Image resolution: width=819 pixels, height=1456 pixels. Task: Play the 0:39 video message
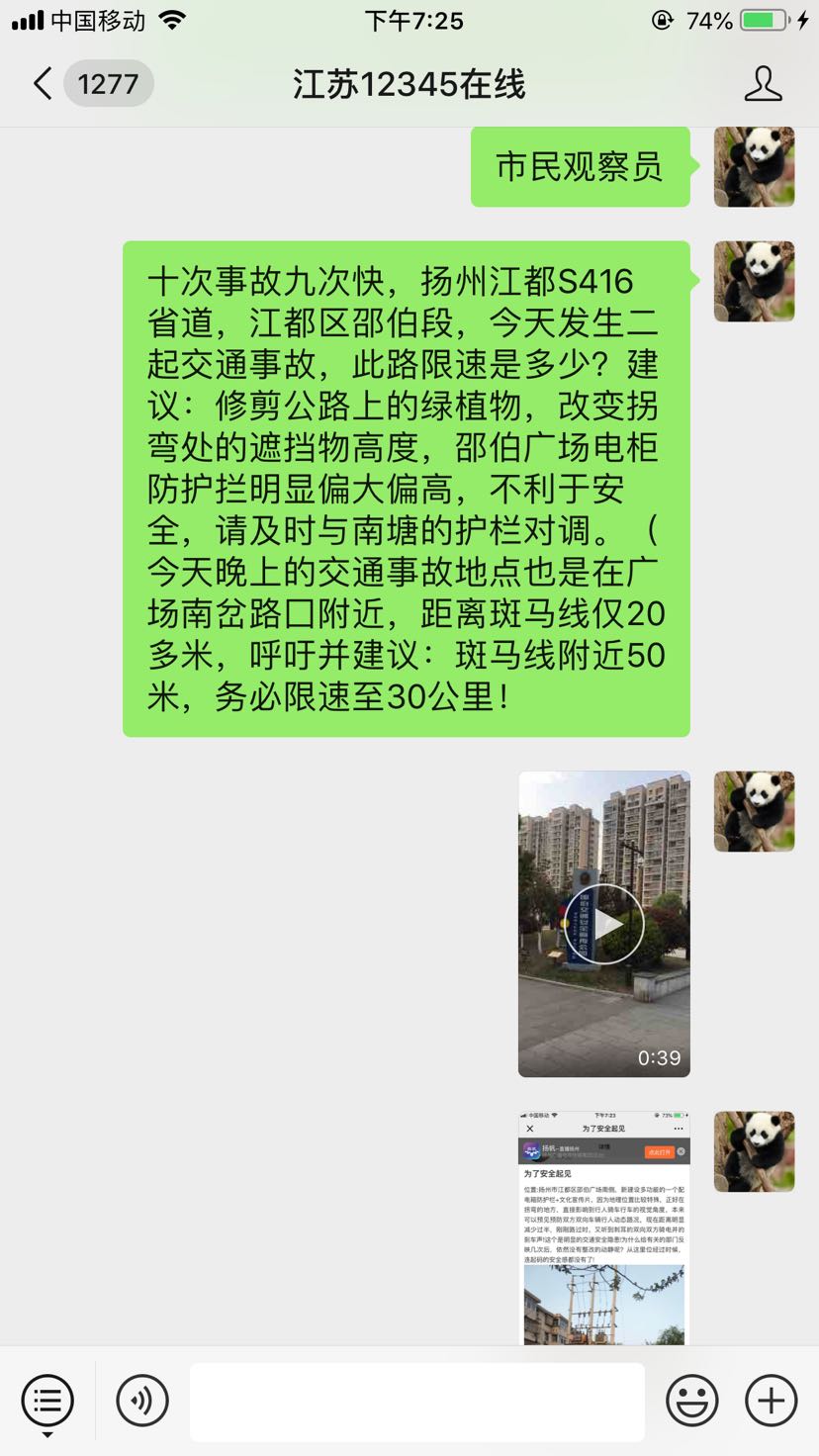(604, 924)
